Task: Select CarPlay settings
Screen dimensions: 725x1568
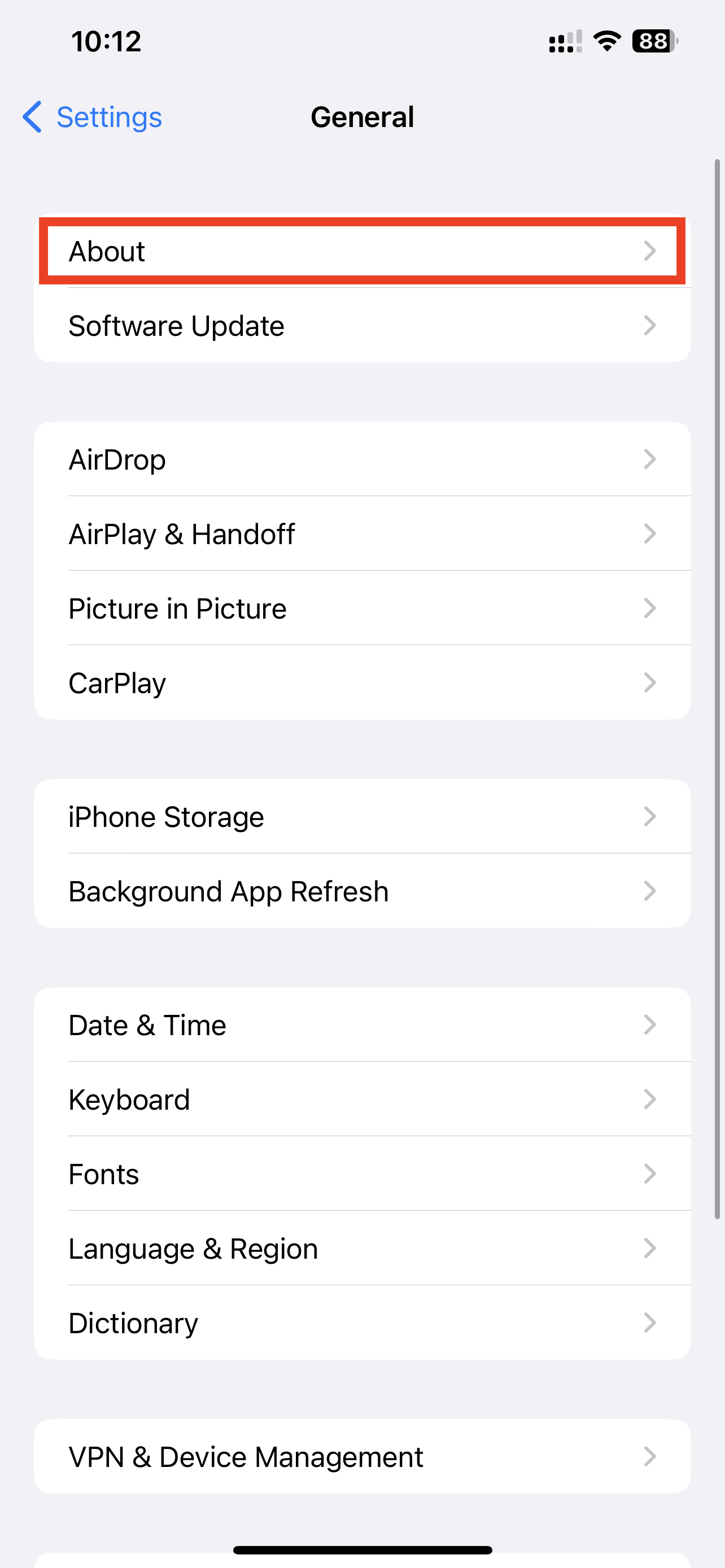Action: (362, 682)
